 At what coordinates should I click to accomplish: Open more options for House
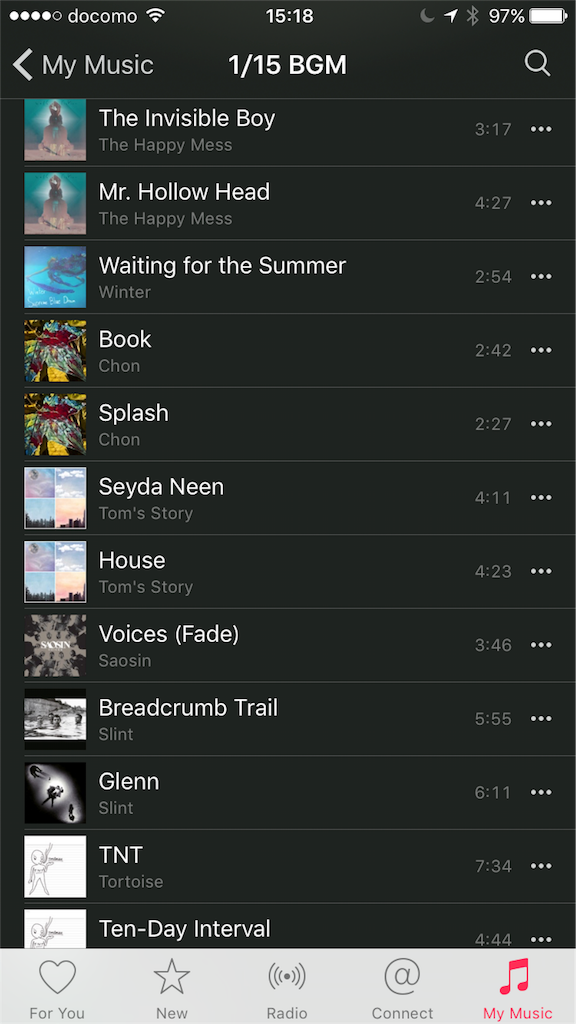[x=541, y=571]
